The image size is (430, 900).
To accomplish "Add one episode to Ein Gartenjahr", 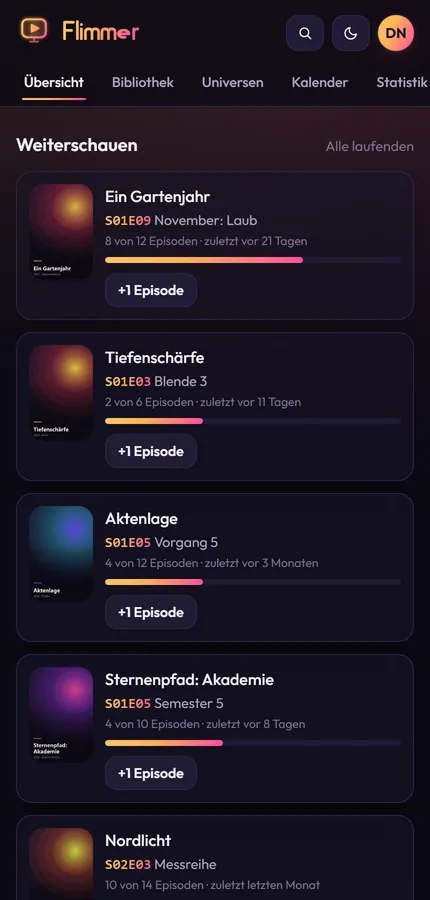I will point(151,290).
